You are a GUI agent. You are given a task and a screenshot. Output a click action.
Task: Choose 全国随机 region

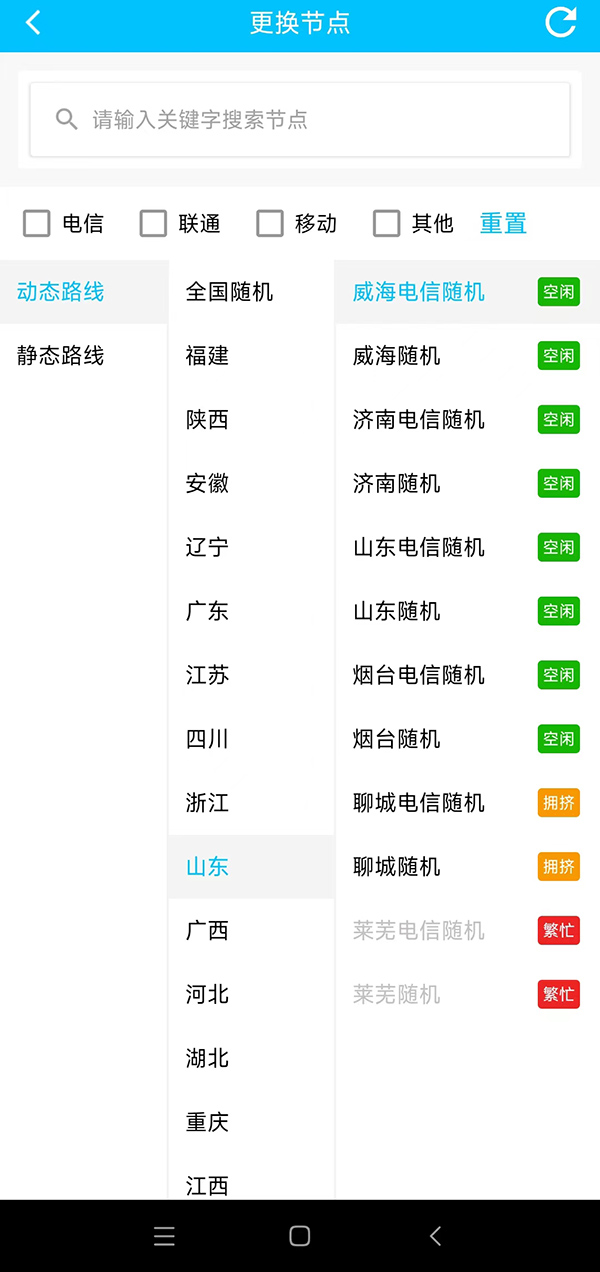pyautogui.click(x=229, y=292)
